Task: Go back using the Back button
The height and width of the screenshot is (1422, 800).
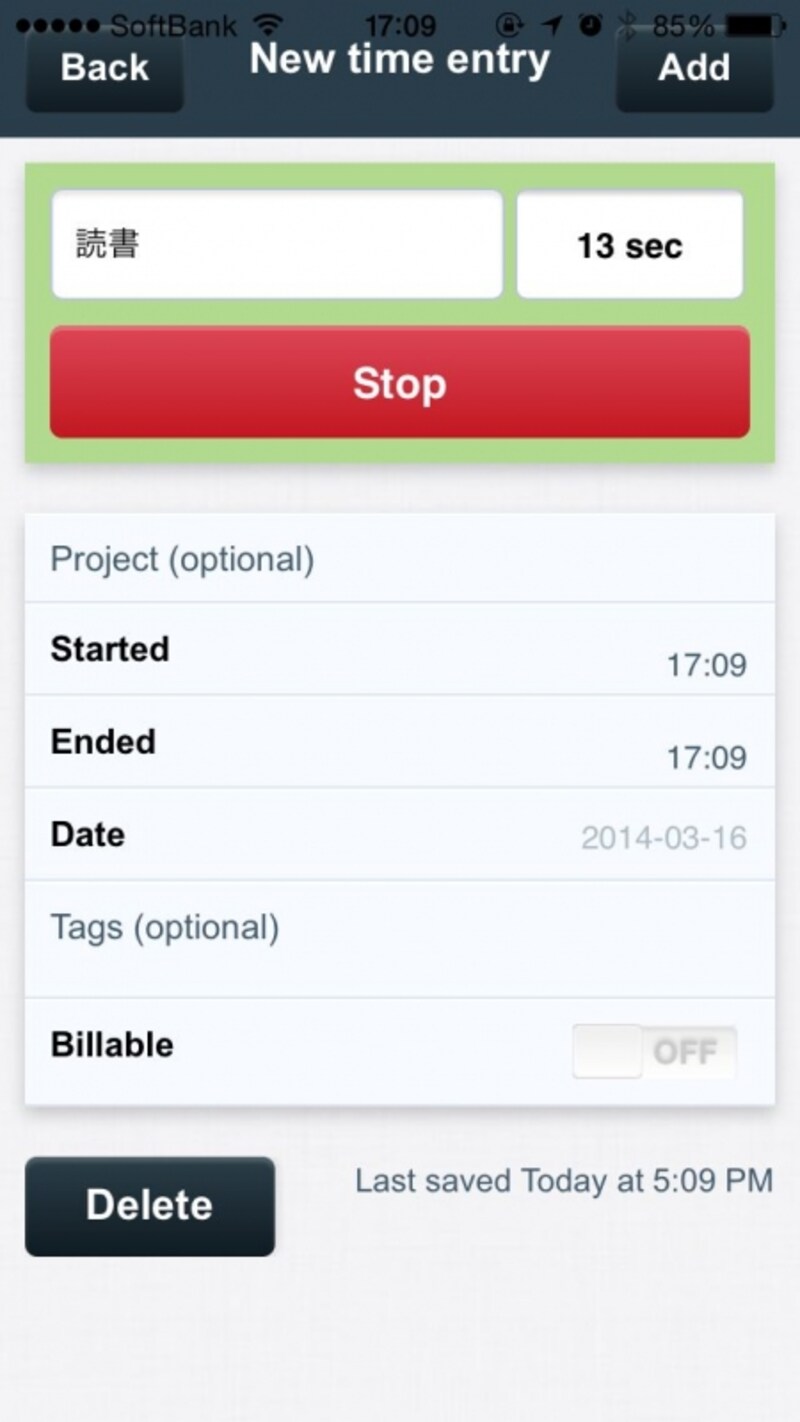Action: (x=104, y=68)
